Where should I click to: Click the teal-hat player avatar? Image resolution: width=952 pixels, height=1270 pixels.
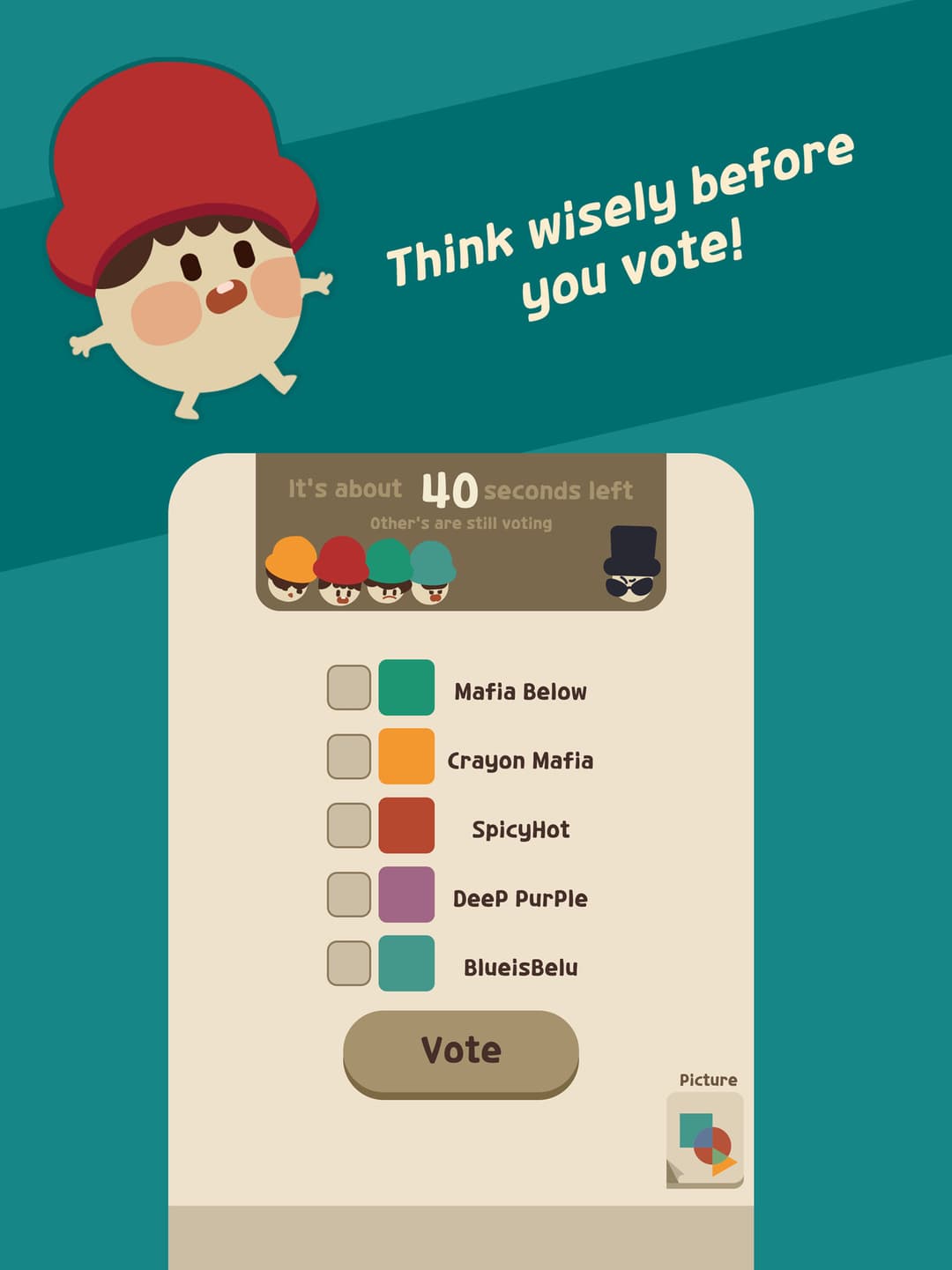(x=431, y=571)
